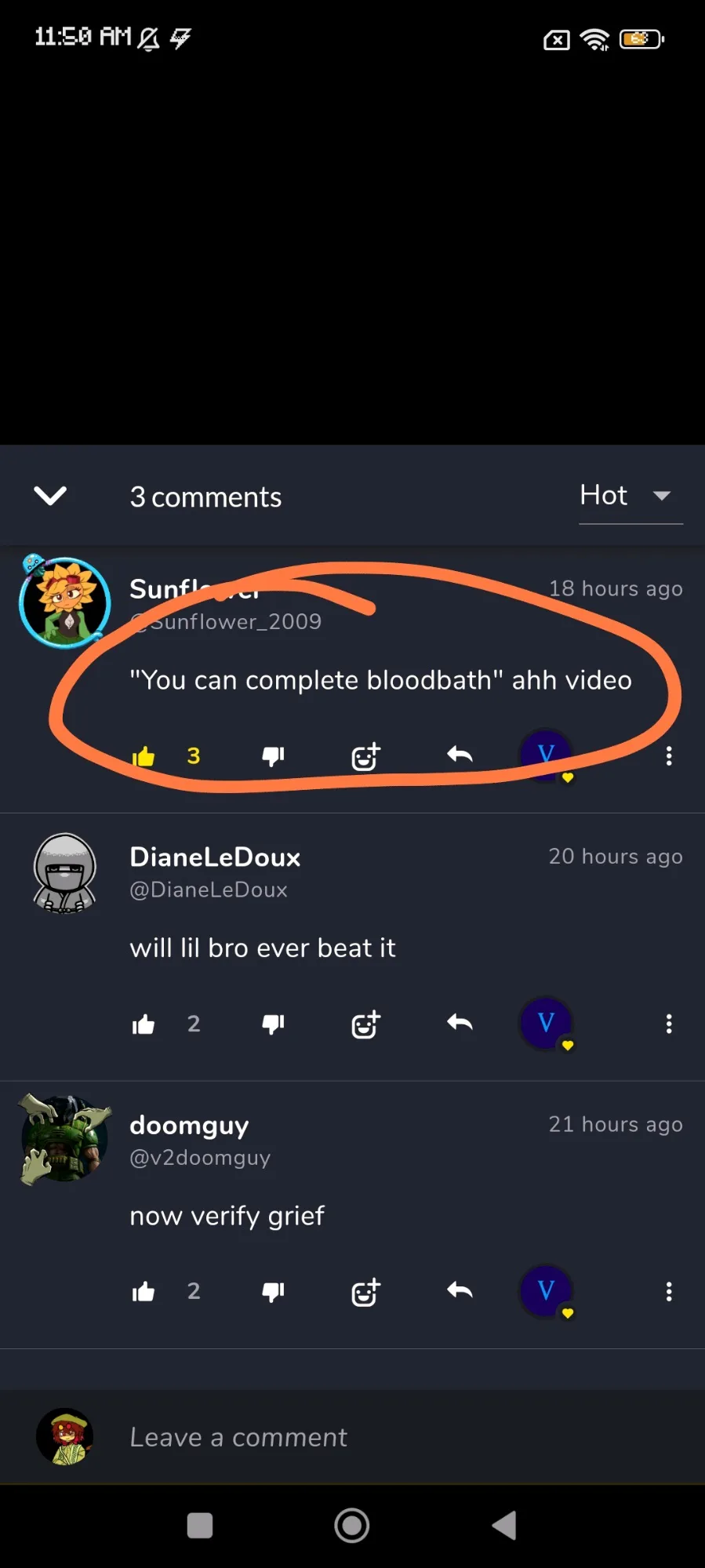Like doomguy's comment

pos(144,1292)
